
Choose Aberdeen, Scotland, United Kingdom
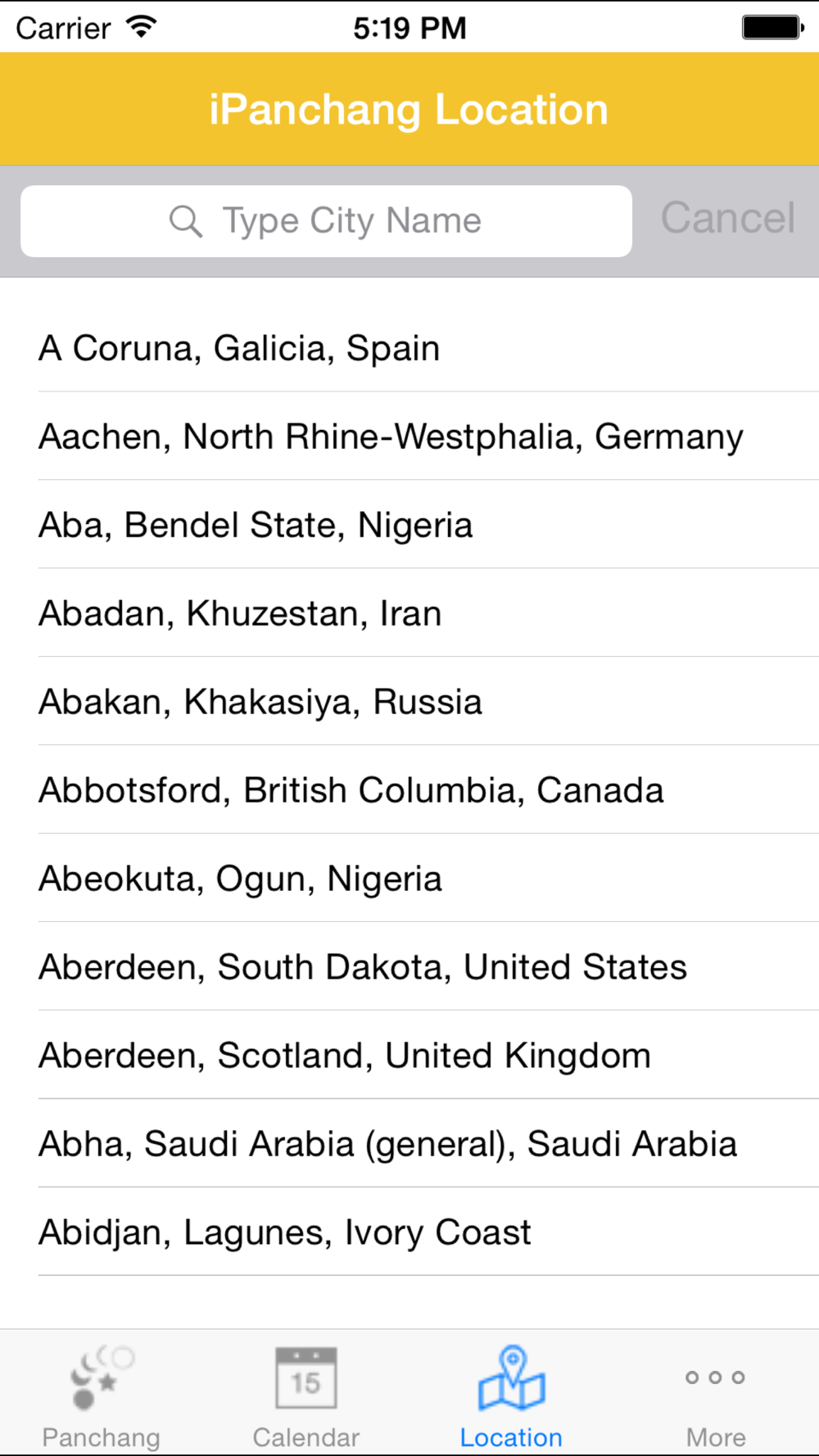(x=409, y=1056)
